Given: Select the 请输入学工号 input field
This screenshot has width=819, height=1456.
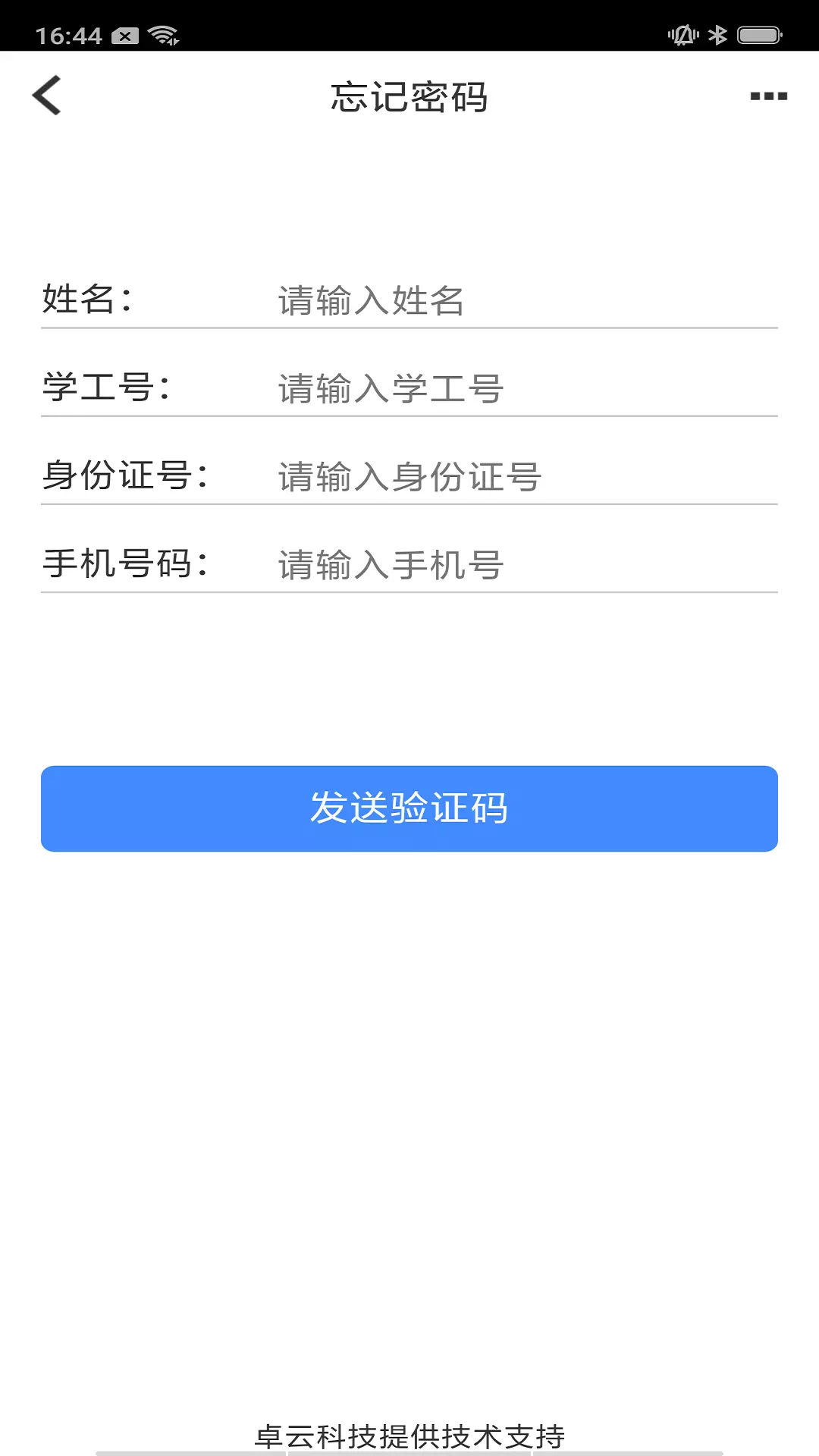Looking at the screenshot, I should pyautogui.click(x=523, y=388).
